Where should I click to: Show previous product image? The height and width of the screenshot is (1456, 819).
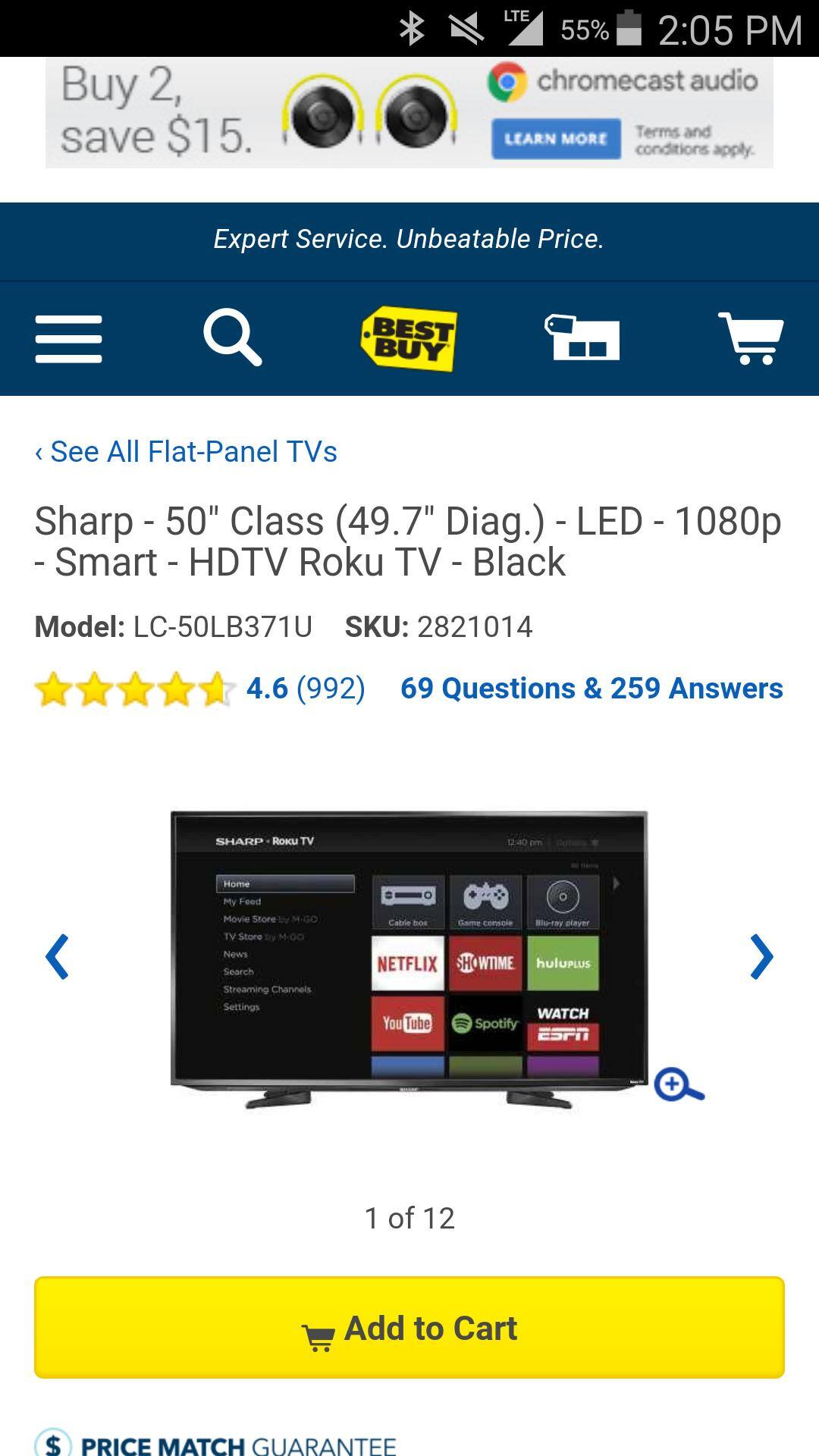(58, 957)
